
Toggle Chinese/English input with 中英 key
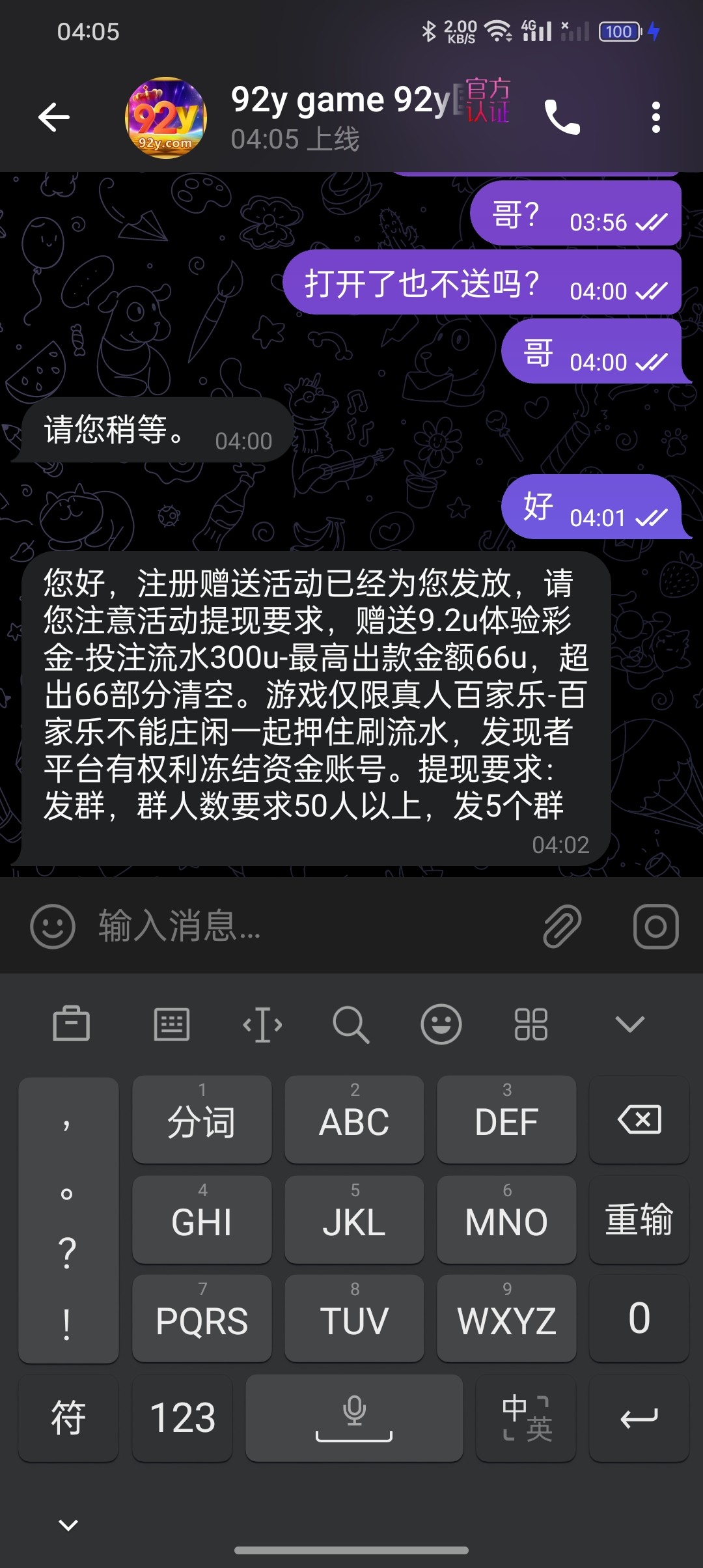point(526,1418)
